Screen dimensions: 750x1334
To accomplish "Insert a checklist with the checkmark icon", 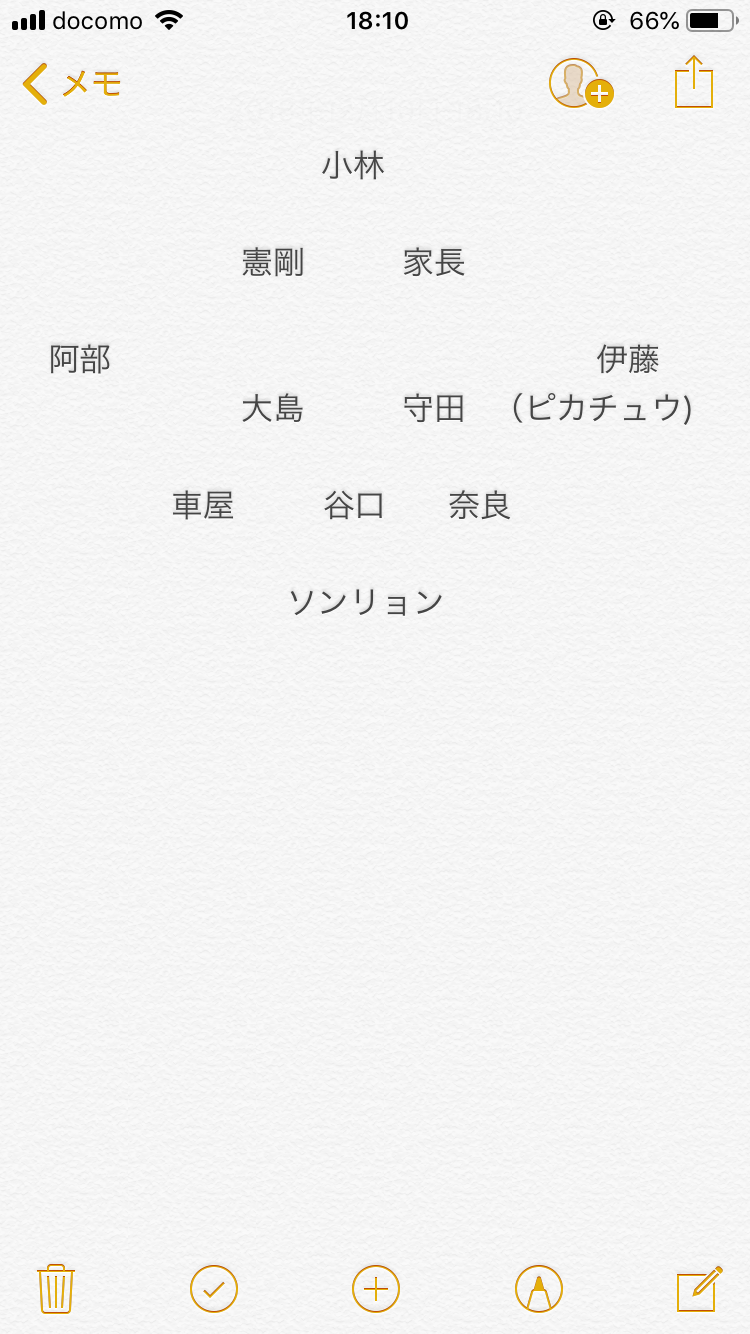I will coord(214,1288).
